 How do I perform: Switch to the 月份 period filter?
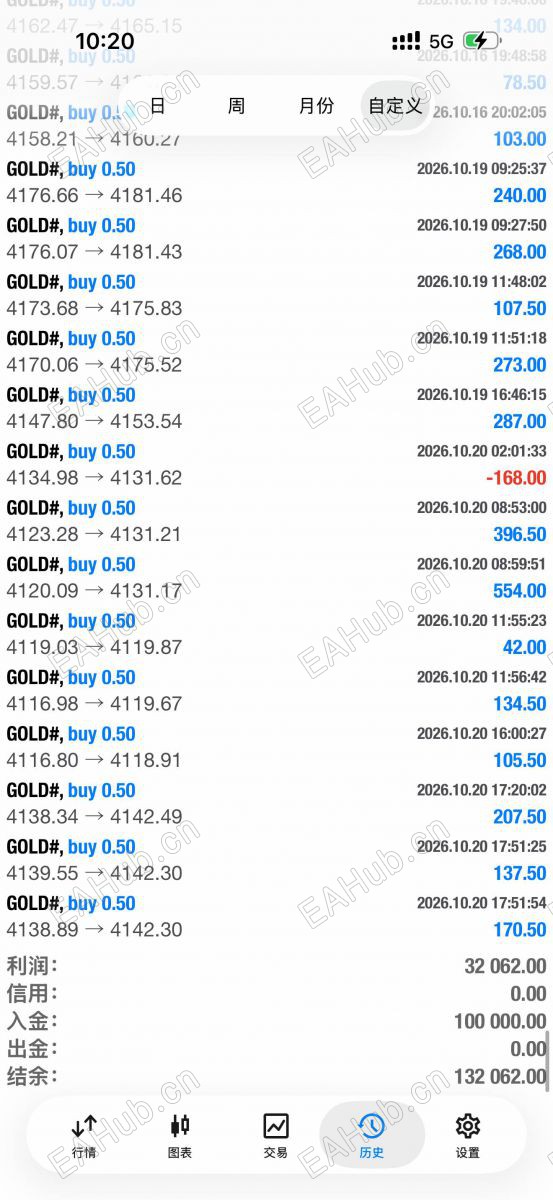tap(316, 106)
